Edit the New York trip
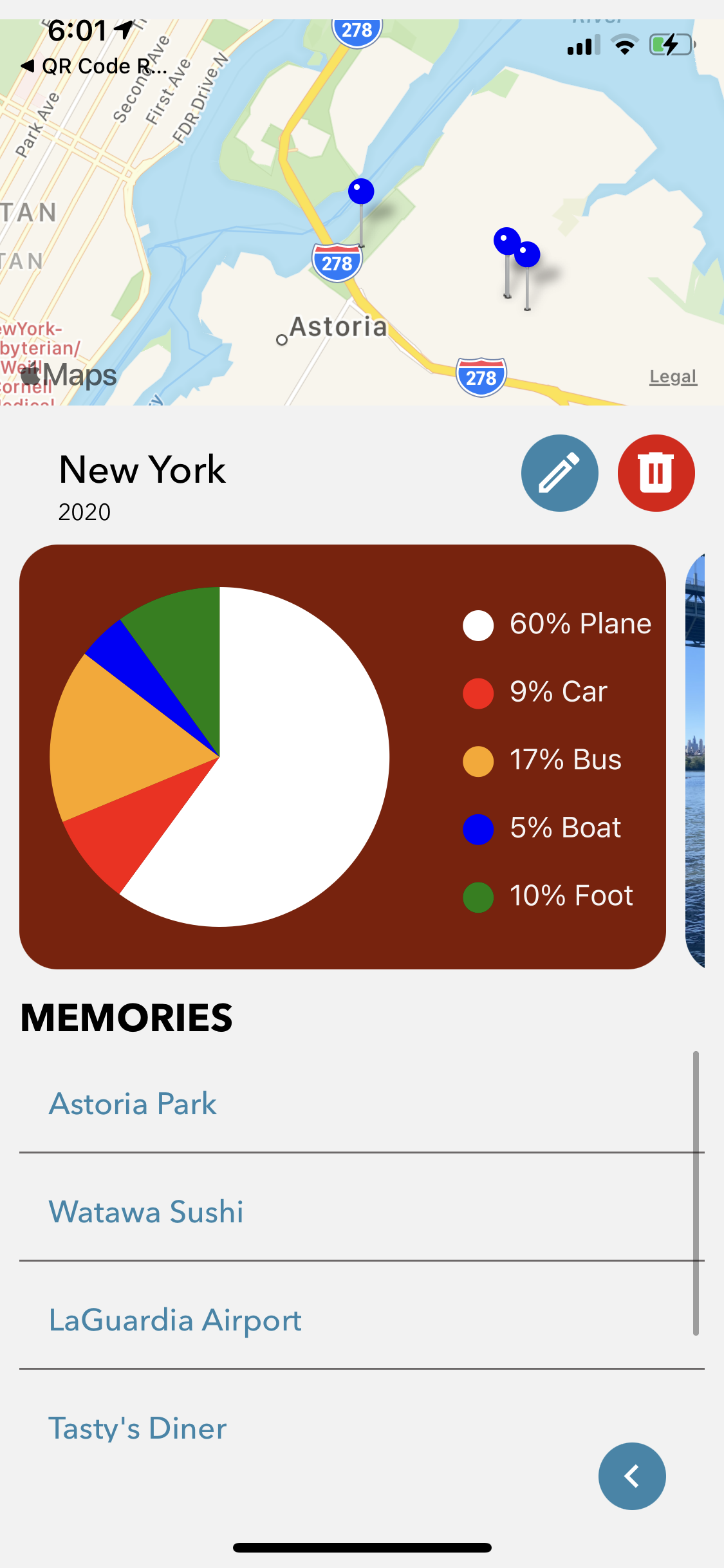Viewport: 724px width, 1568px height. click(559, 473)
